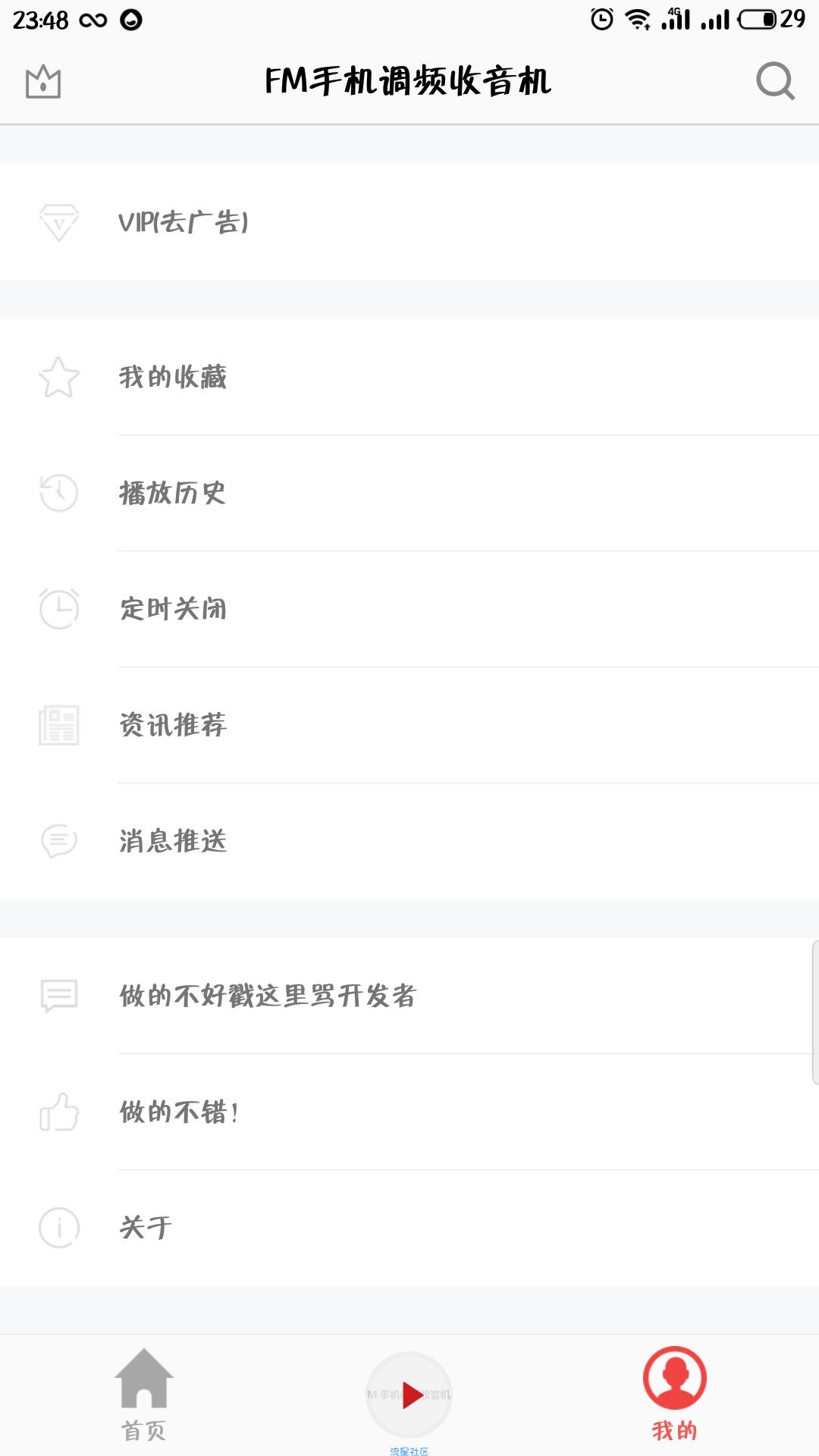View 播放历史 play history
The image size is (819, 1456).
(x=409, y=493)
